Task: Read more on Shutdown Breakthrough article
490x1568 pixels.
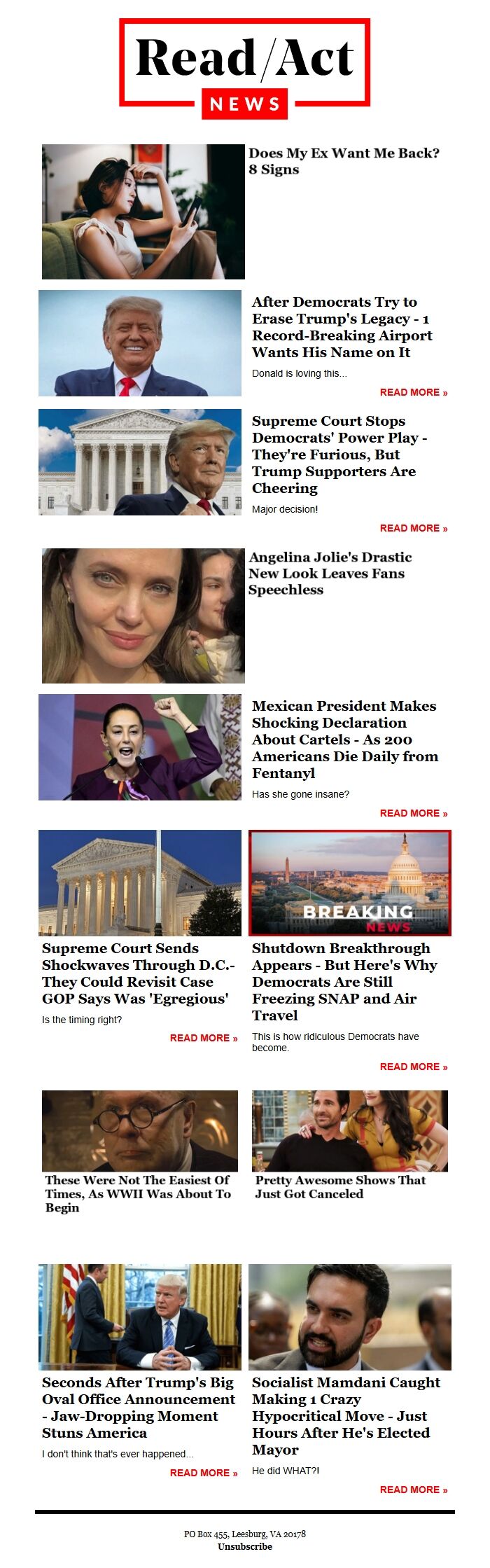Action: coord(413,1067)
